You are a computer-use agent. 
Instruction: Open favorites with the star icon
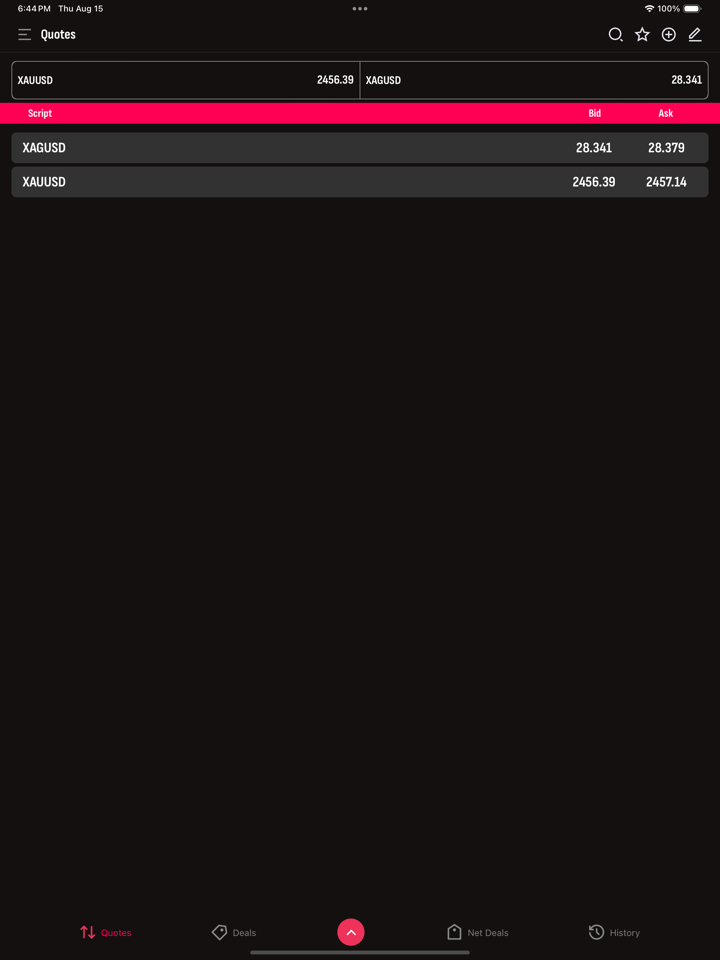pyautogui.click(x=642, y=34)
